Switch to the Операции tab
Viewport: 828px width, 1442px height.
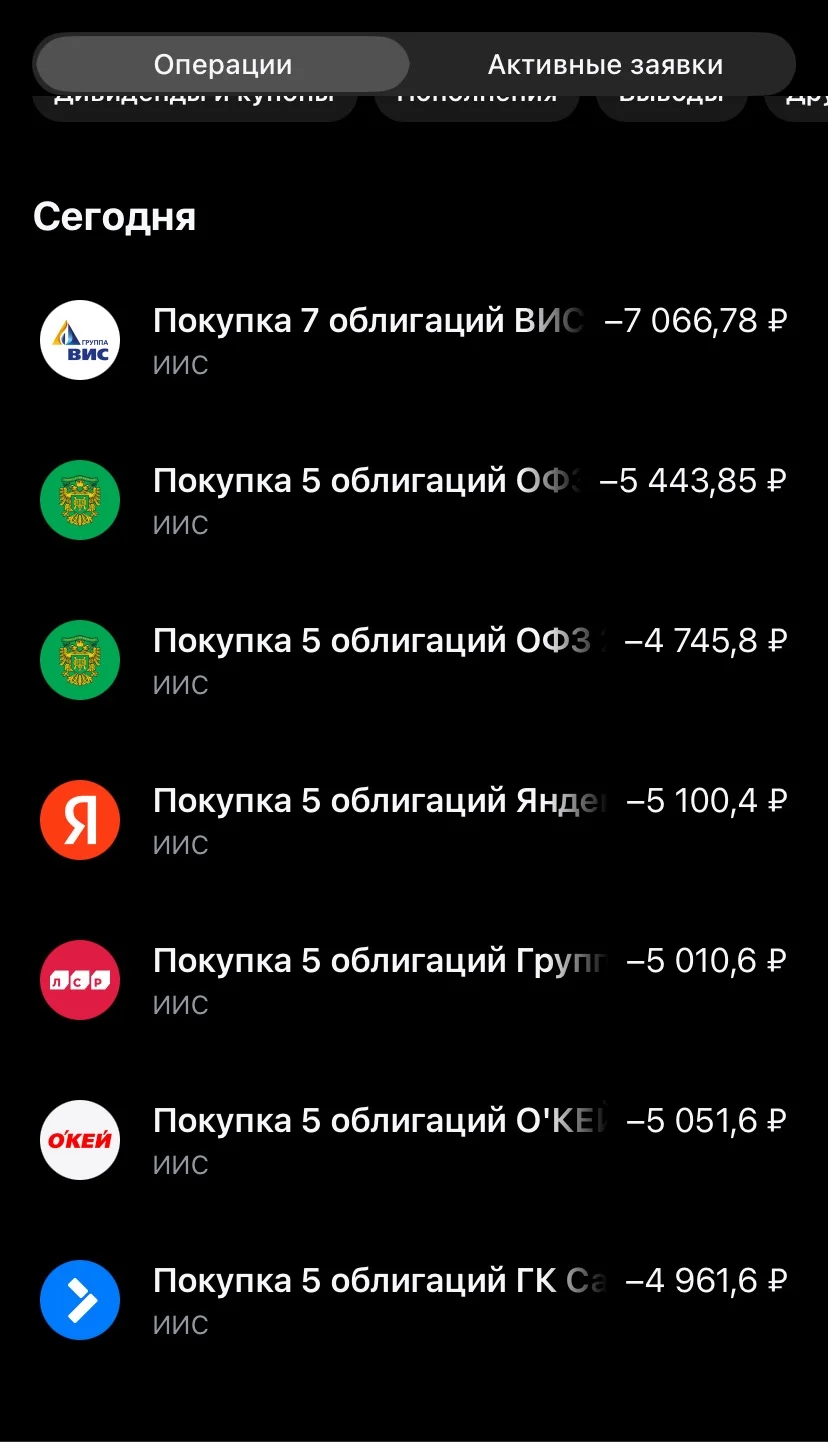pyautogui.click(x=222, y=65)
